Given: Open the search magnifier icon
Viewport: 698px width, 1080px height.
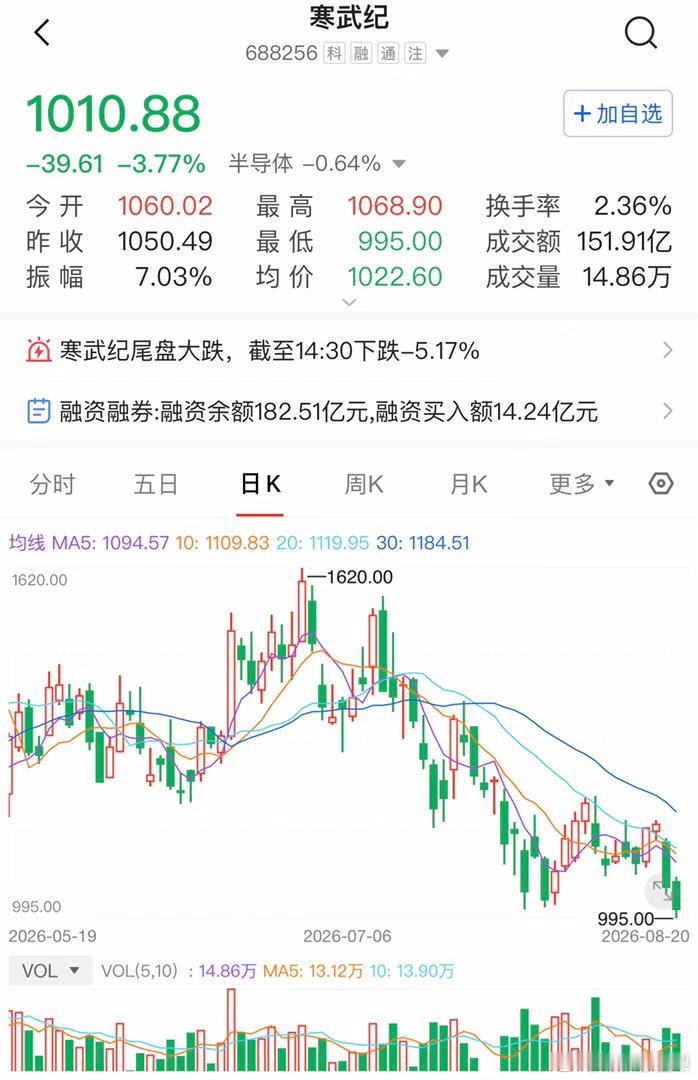Looking at the screenshot, I should pos(641,32).
